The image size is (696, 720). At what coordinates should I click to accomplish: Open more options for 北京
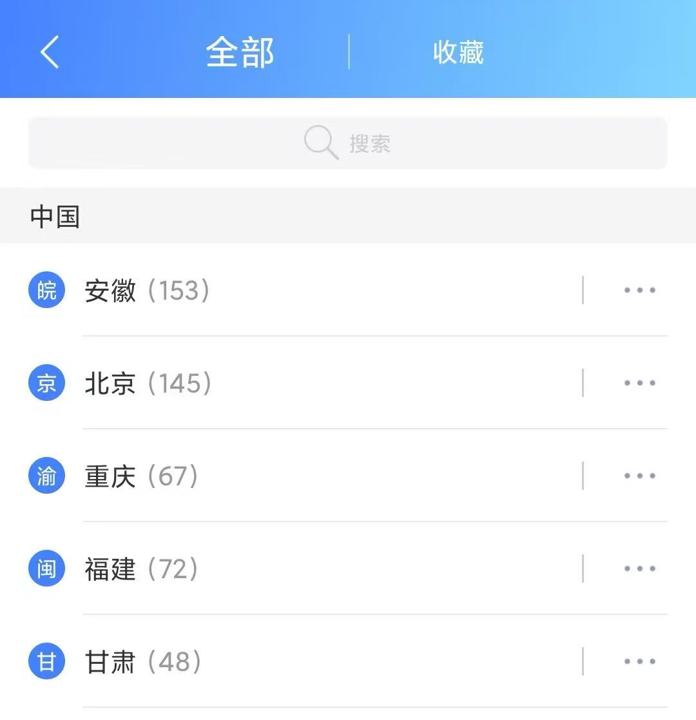(x=639, y=384)
